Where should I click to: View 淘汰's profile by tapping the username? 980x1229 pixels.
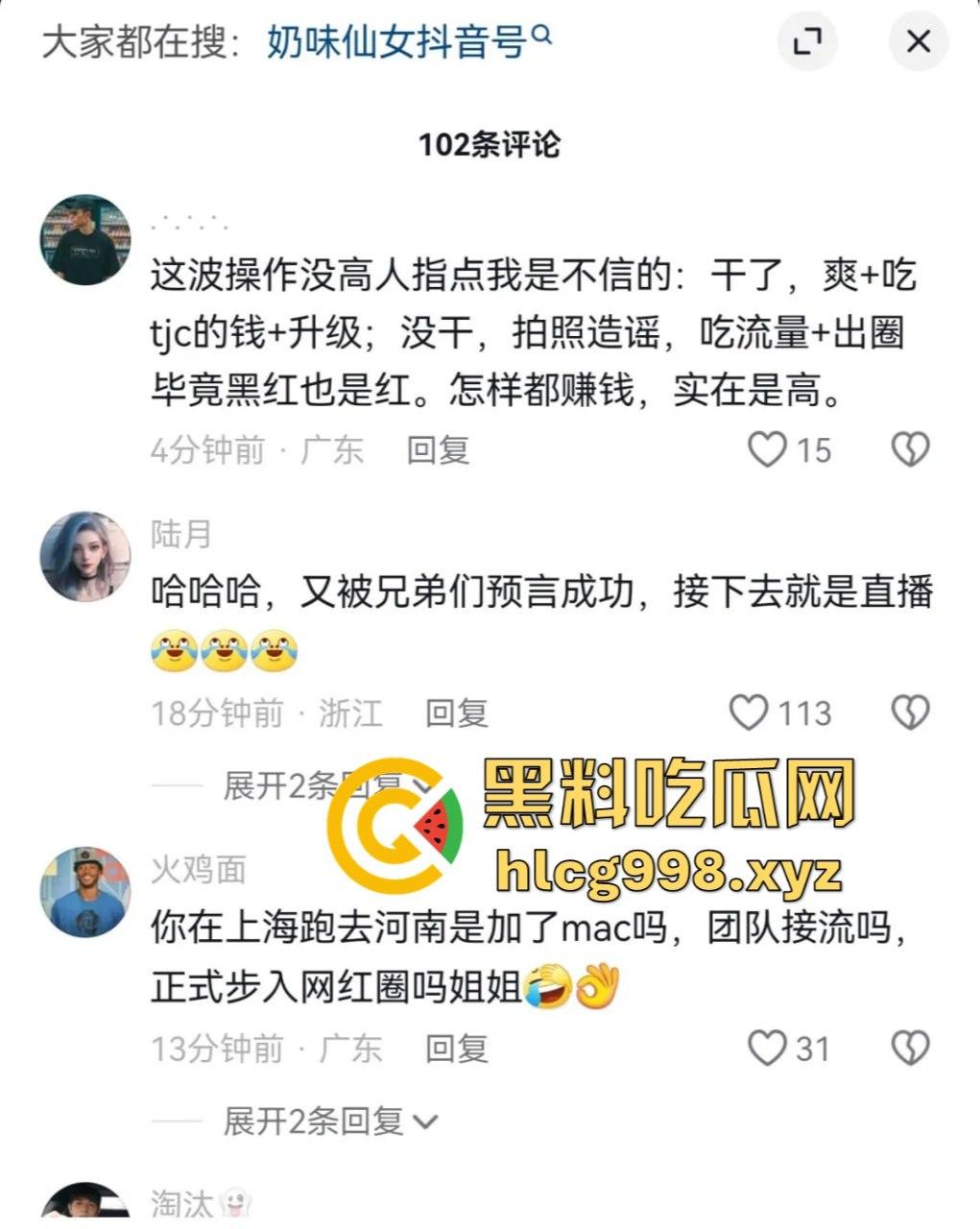[x=181, y=1203]
